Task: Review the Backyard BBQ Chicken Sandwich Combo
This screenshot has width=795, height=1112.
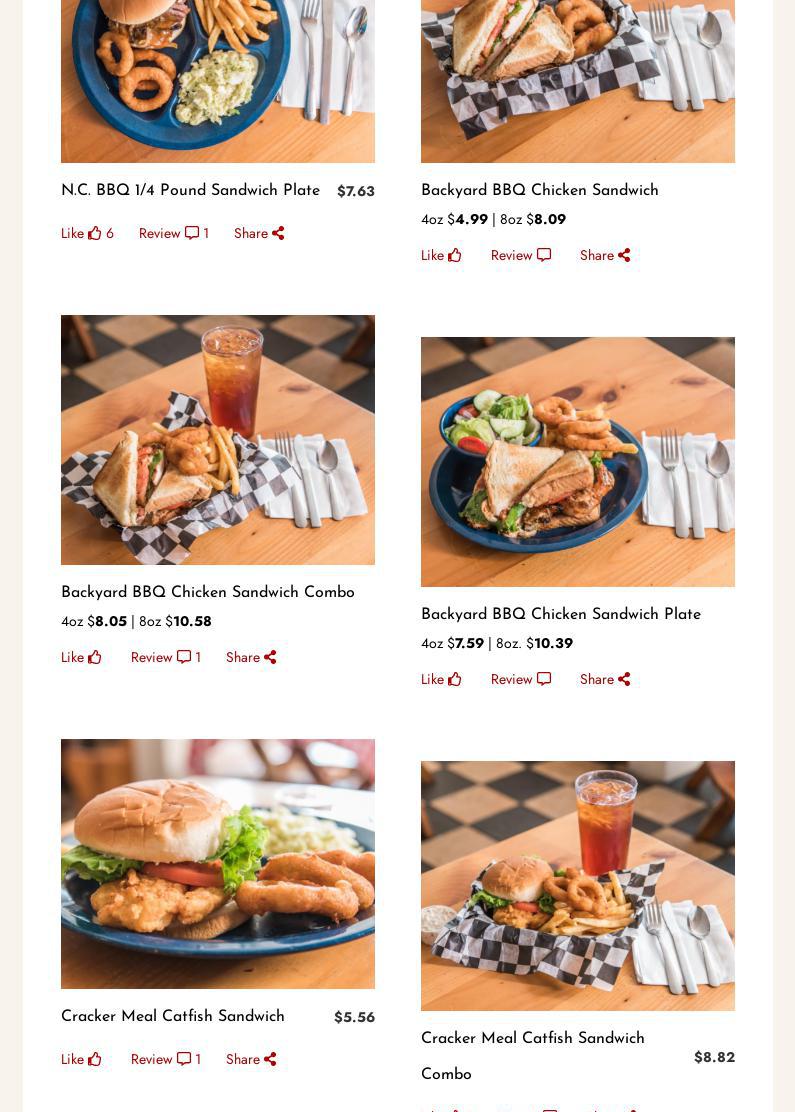Action: (x=164, y=658)
